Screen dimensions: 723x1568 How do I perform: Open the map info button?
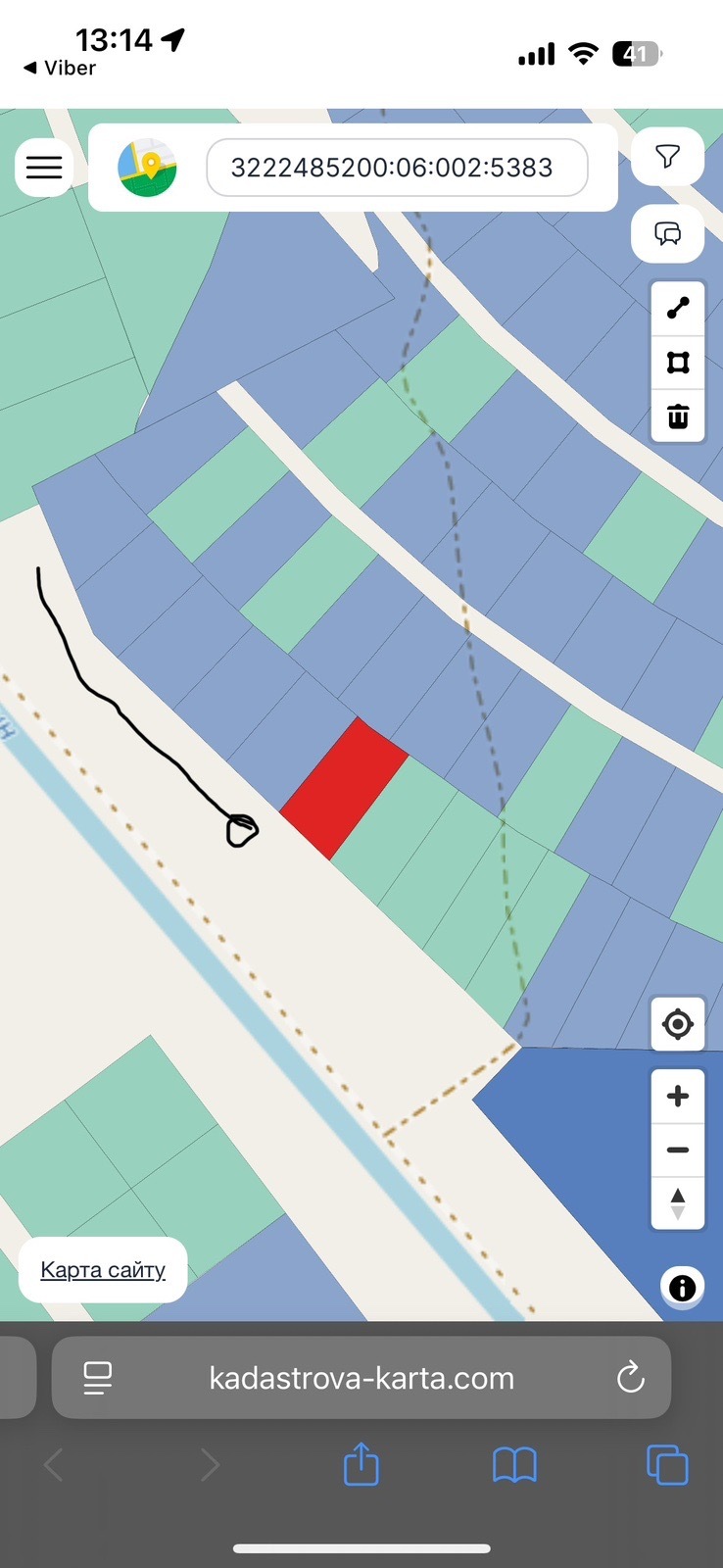point(683,1287)
